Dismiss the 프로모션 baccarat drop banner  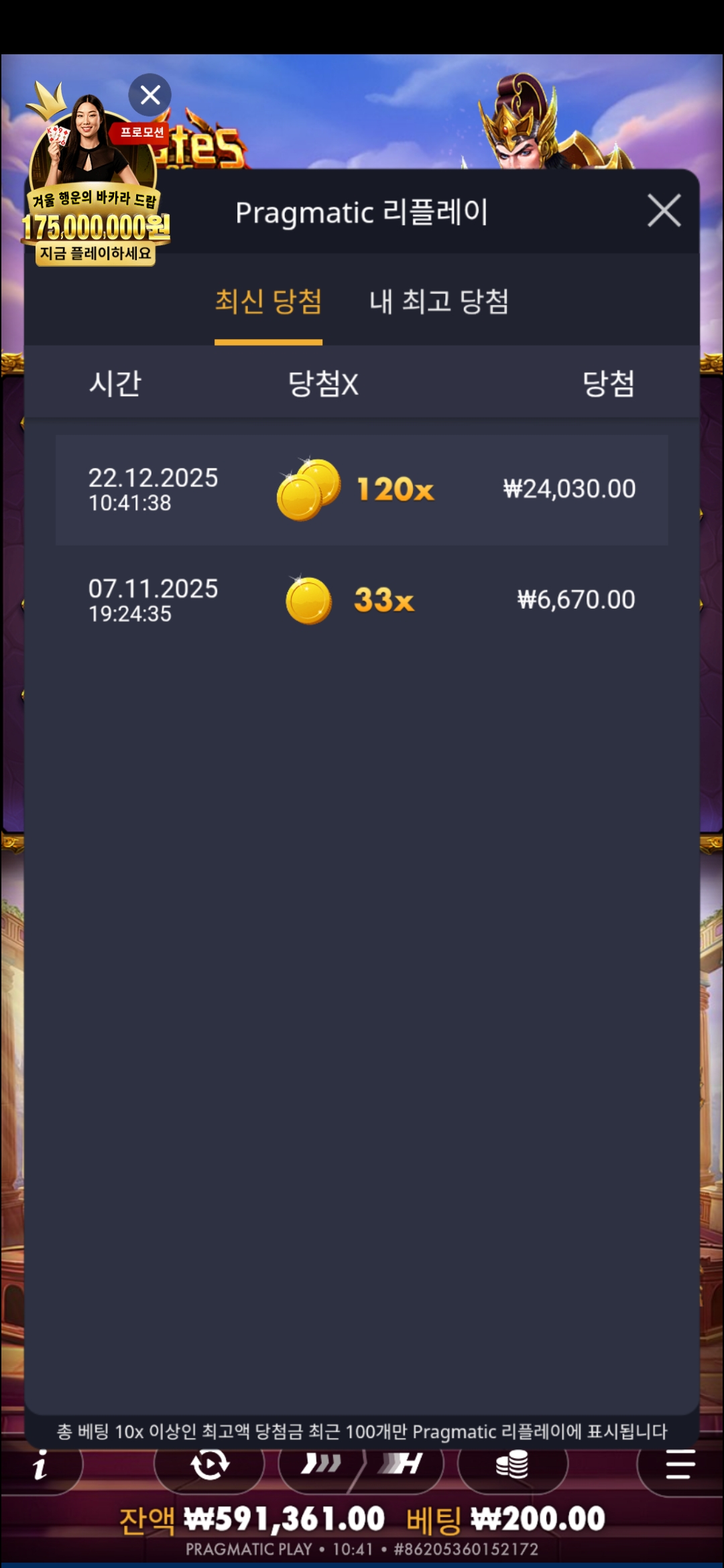149,95
